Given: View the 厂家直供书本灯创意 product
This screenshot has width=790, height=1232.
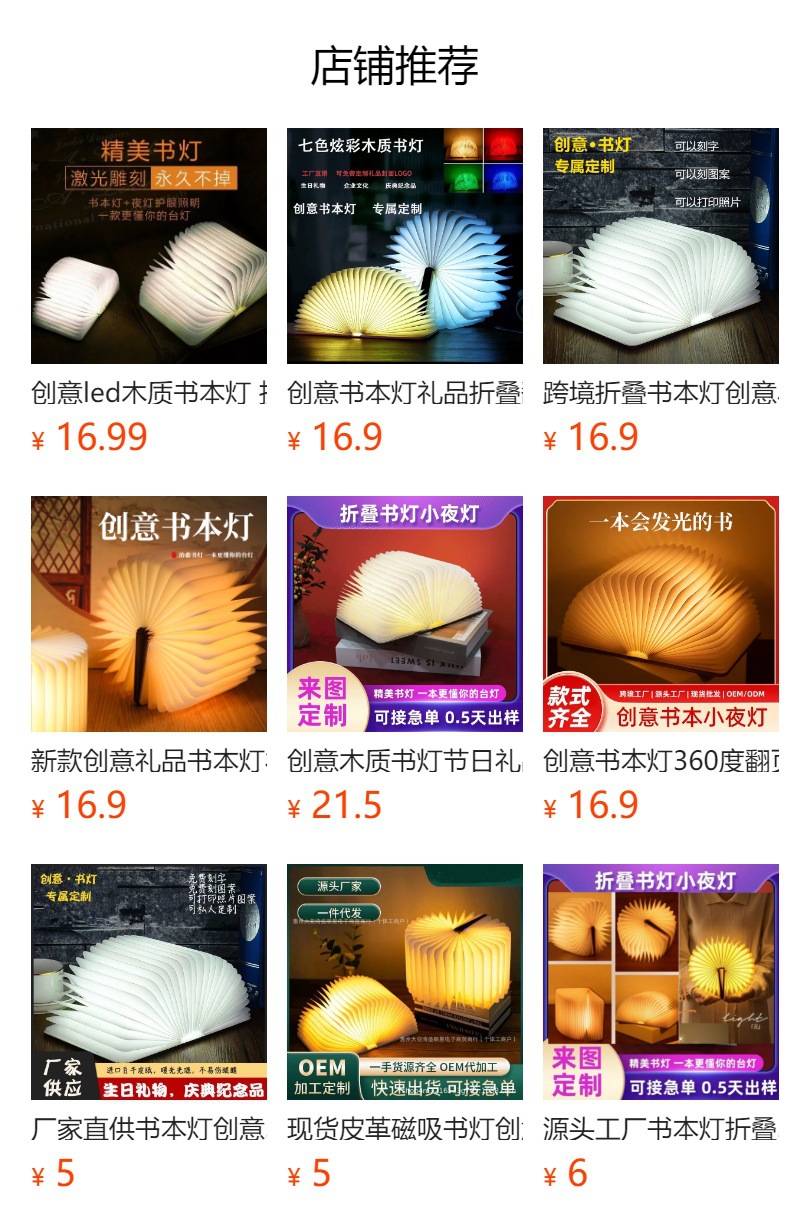Looking at the screenshot, I should tap(149, 982).
